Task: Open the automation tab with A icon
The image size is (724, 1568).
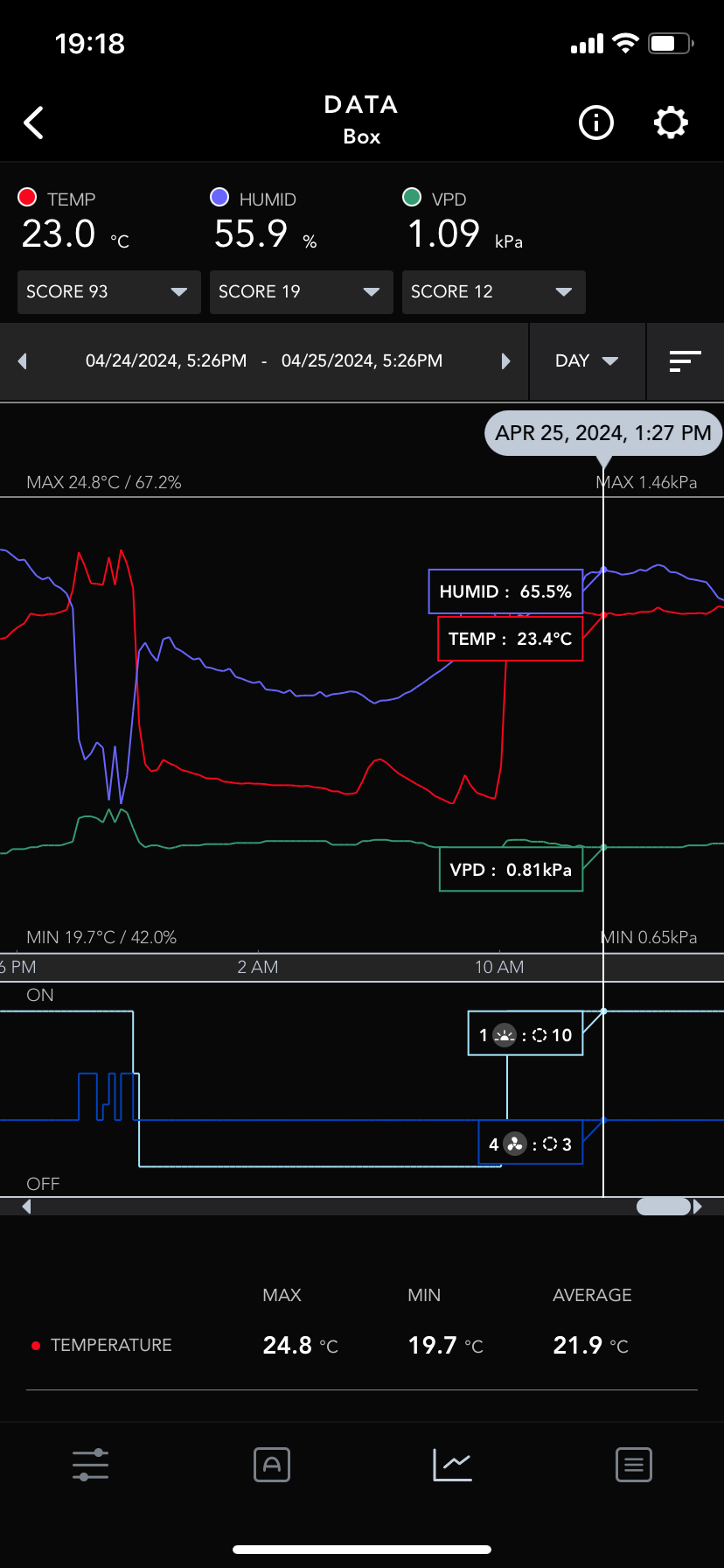Action: point(272,1464)
